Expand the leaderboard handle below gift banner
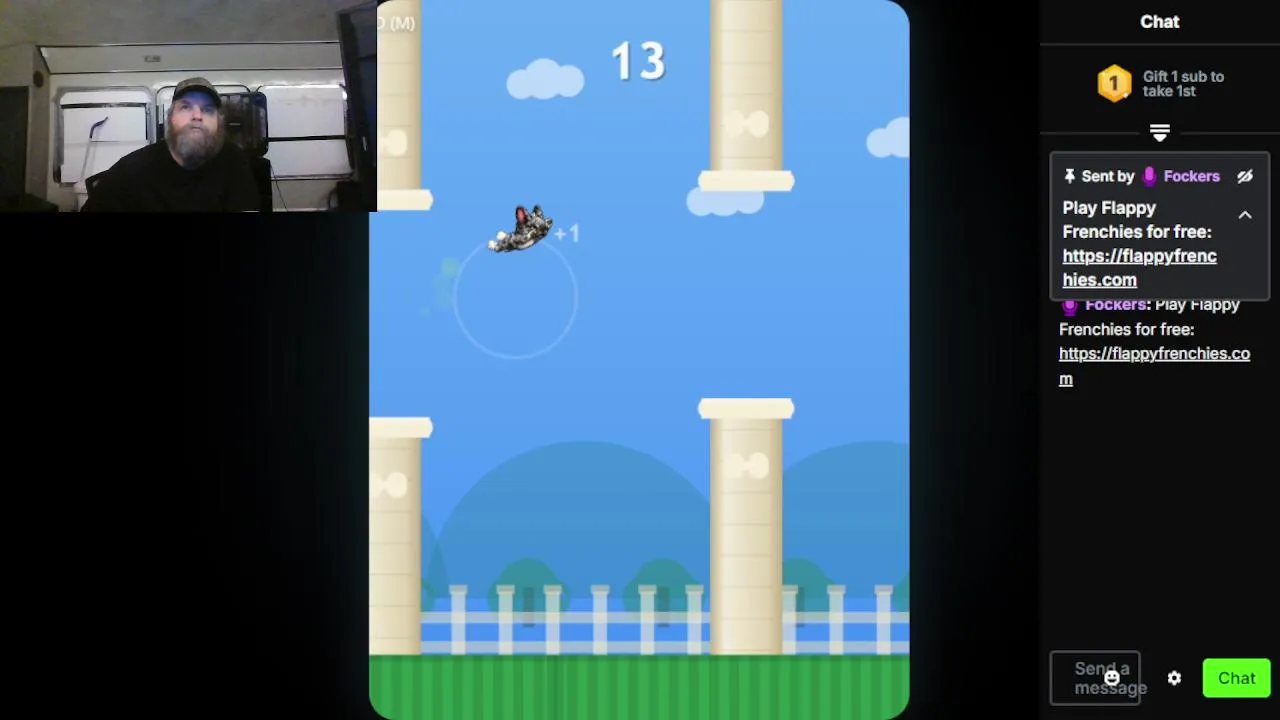 [x=1160, y=132]
